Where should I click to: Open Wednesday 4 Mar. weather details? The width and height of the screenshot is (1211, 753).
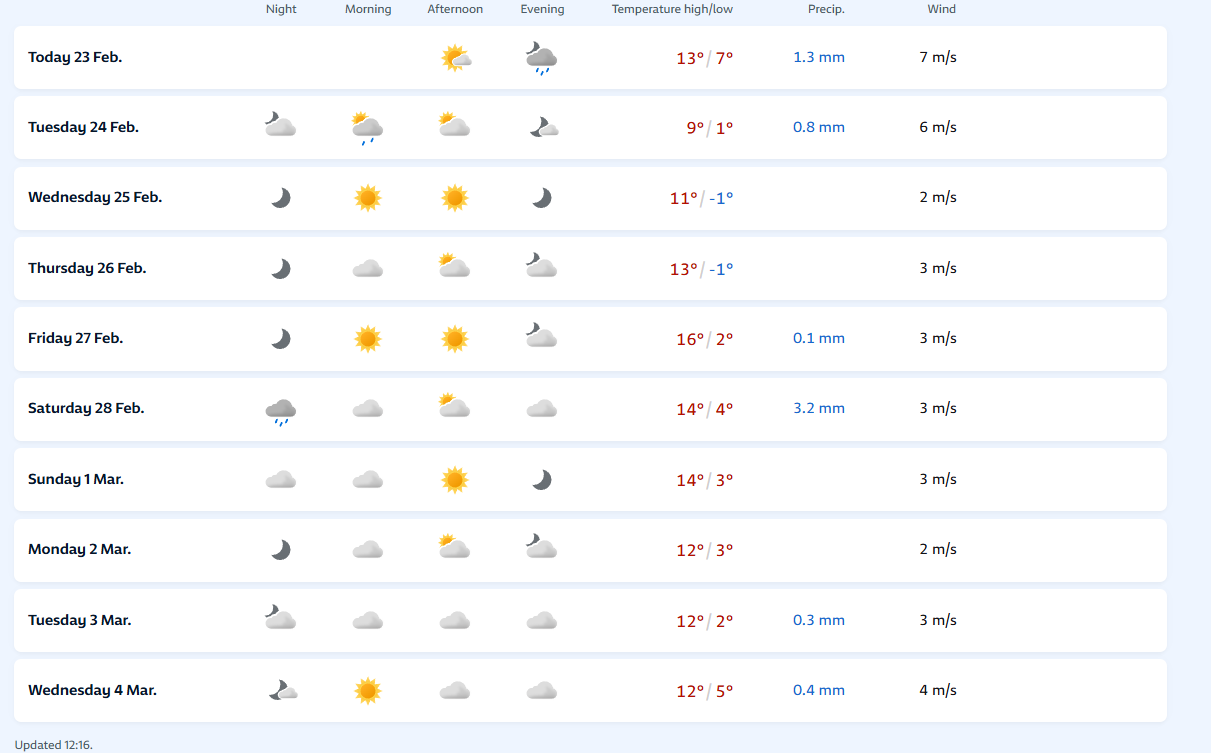click(x=92, y=690)
